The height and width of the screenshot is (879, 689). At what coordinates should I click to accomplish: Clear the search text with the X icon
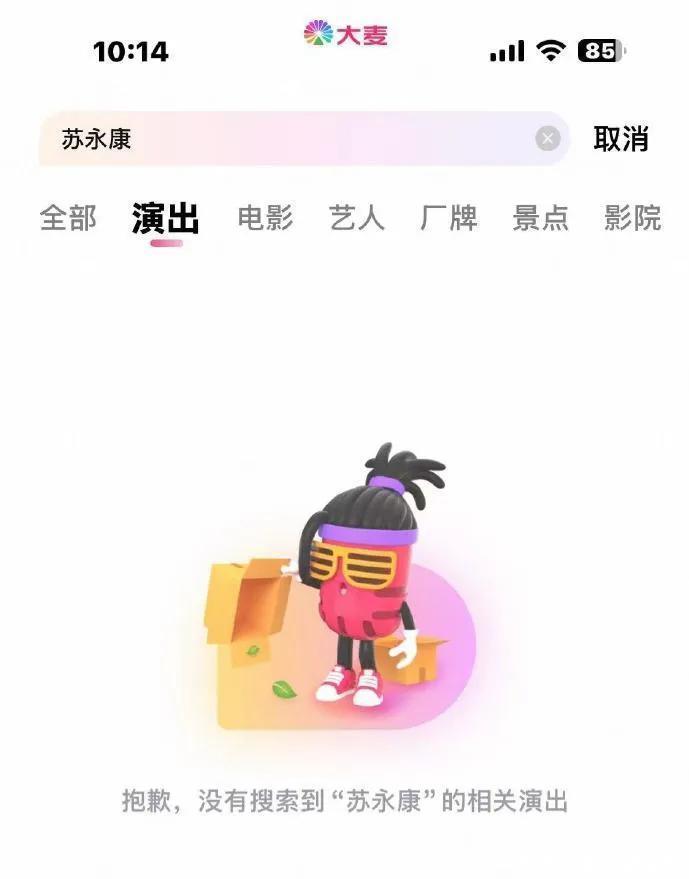[x=547, y=139]
